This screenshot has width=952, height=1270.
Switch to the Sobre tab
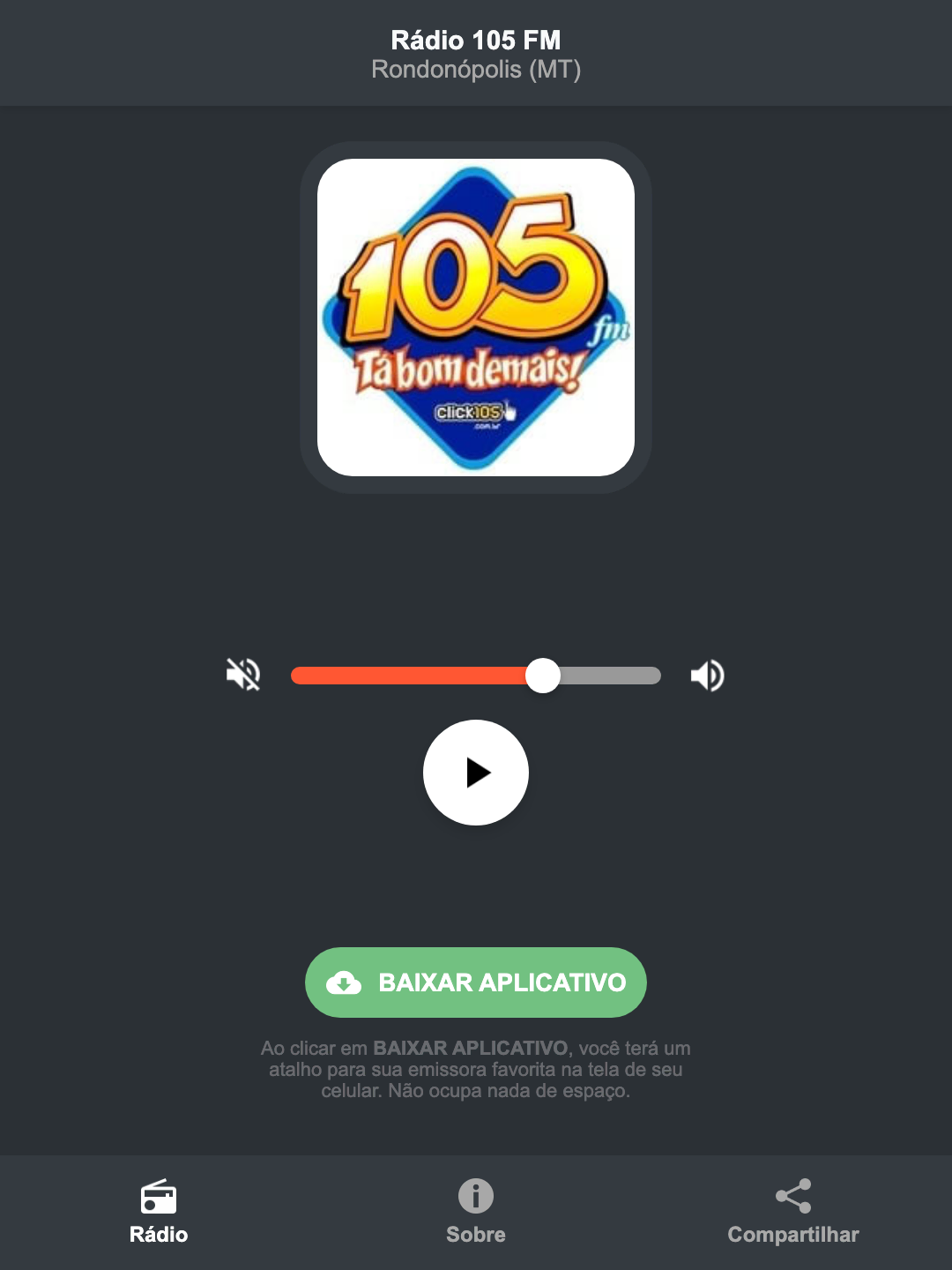(x=475, y=1217)
